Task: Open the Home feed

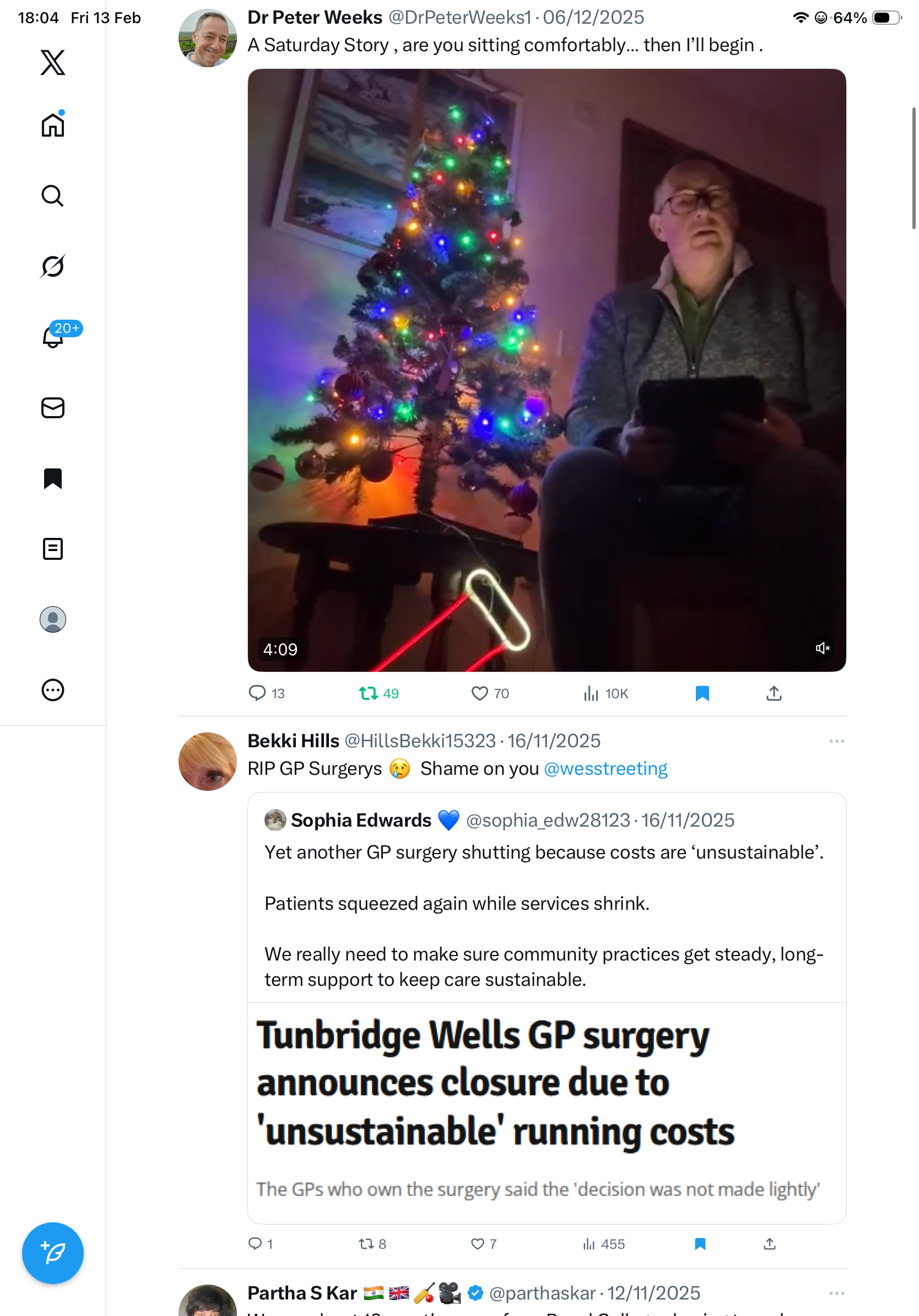Action: [x=53, y=125]
